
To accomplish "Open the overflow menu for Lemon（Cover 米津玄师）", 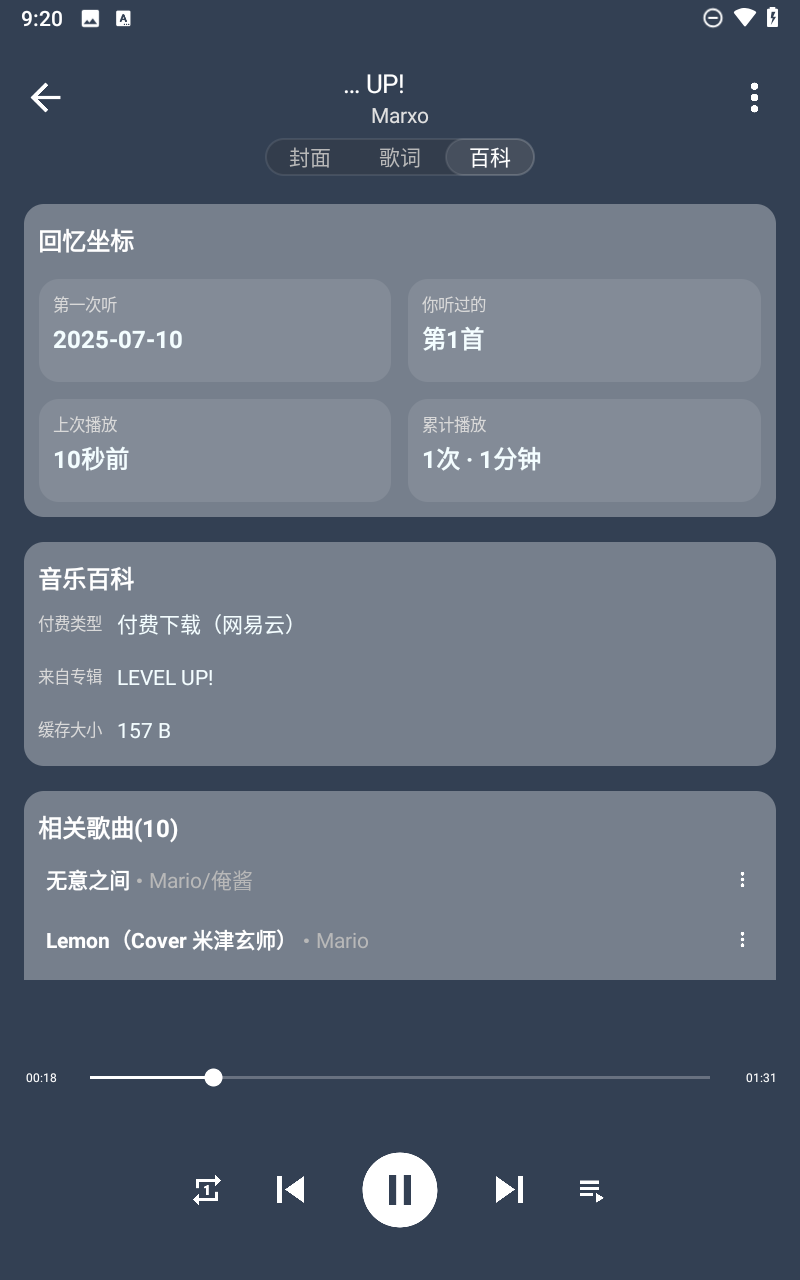I will click(x=742, y=940).
